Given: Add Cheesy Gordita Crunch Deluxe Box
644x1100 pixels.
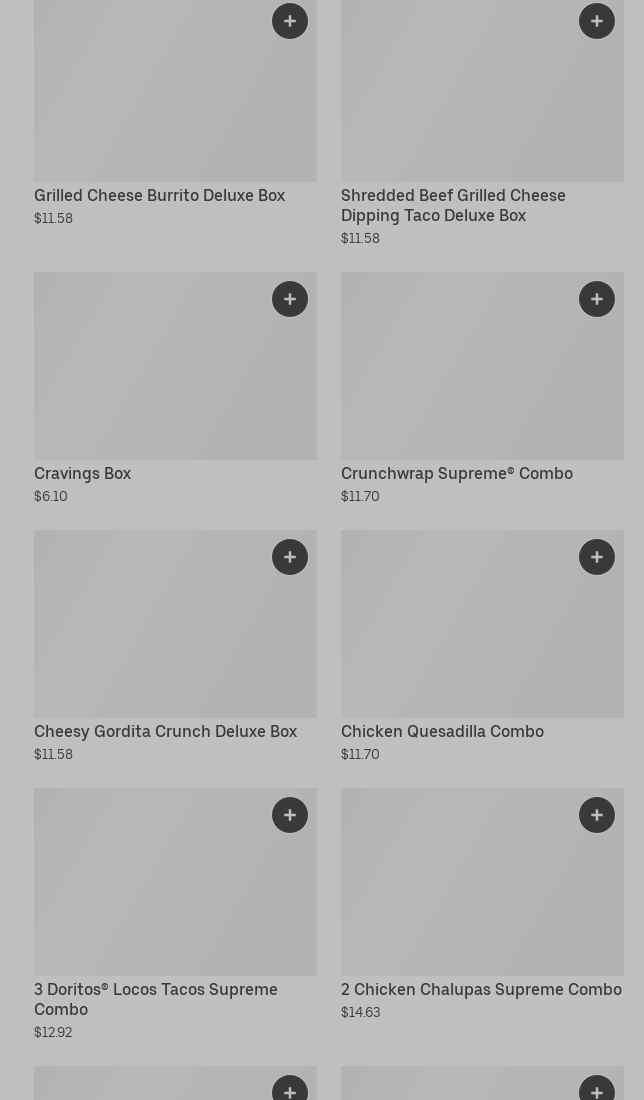Looking at the screenshot, I should coord(290,557).
